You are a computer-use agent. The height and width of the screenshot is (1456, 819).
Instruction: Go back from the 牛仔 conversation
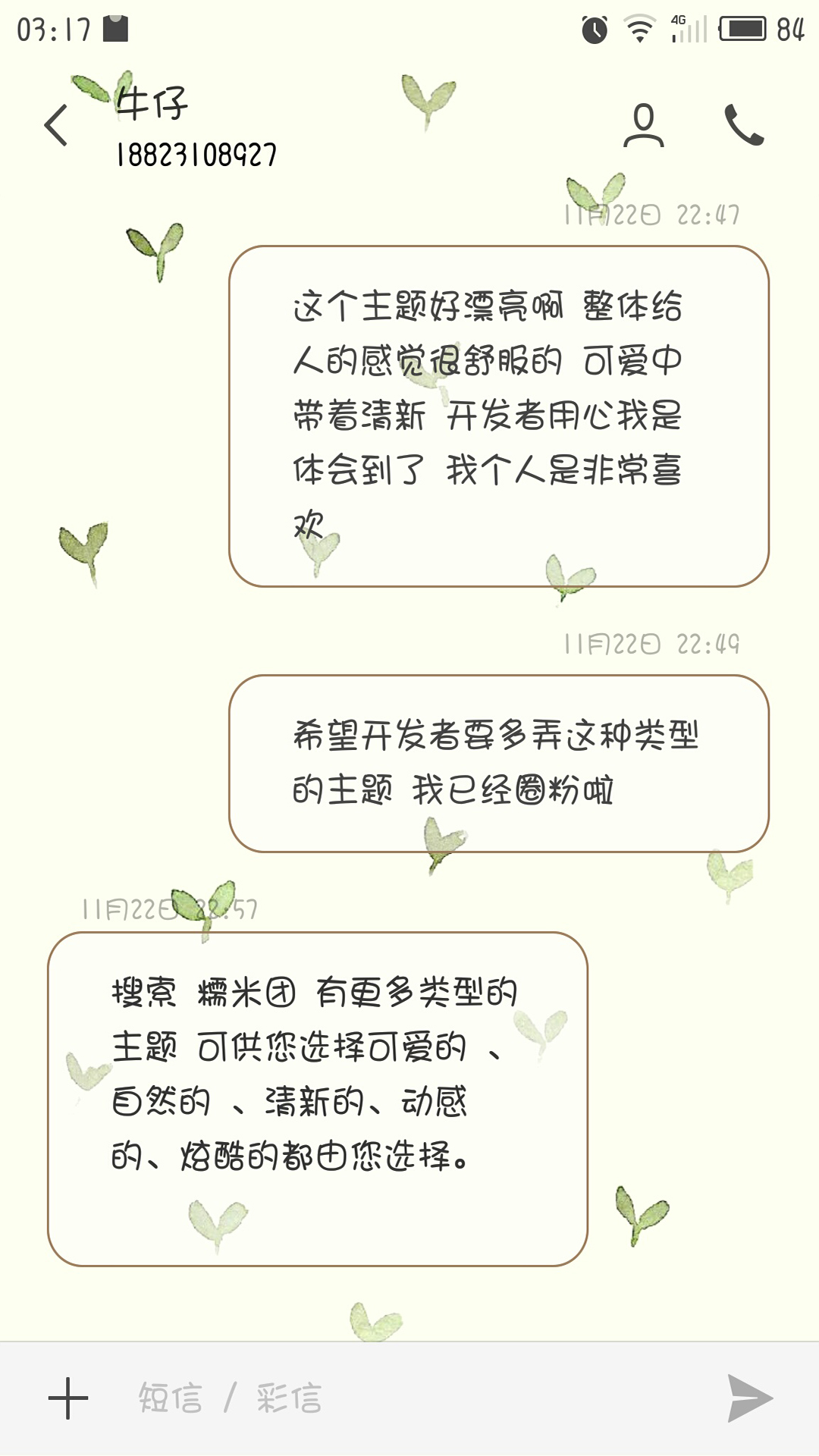tap(56, 125)
